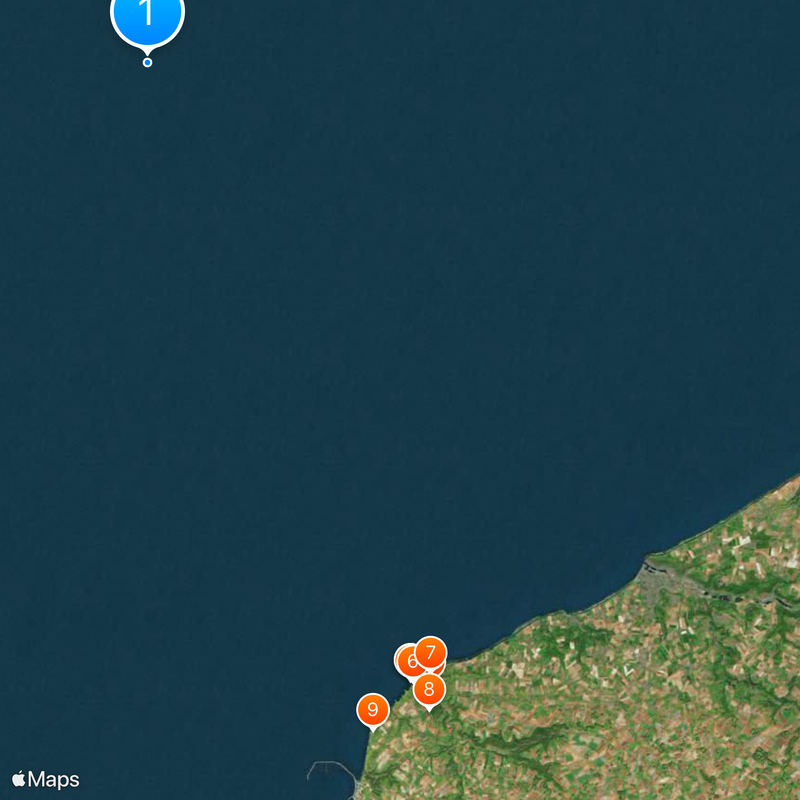Tap the orange map pin numbered 6
Screen dimensions: 800x800
pyautogui.click(x=409, y=661)
